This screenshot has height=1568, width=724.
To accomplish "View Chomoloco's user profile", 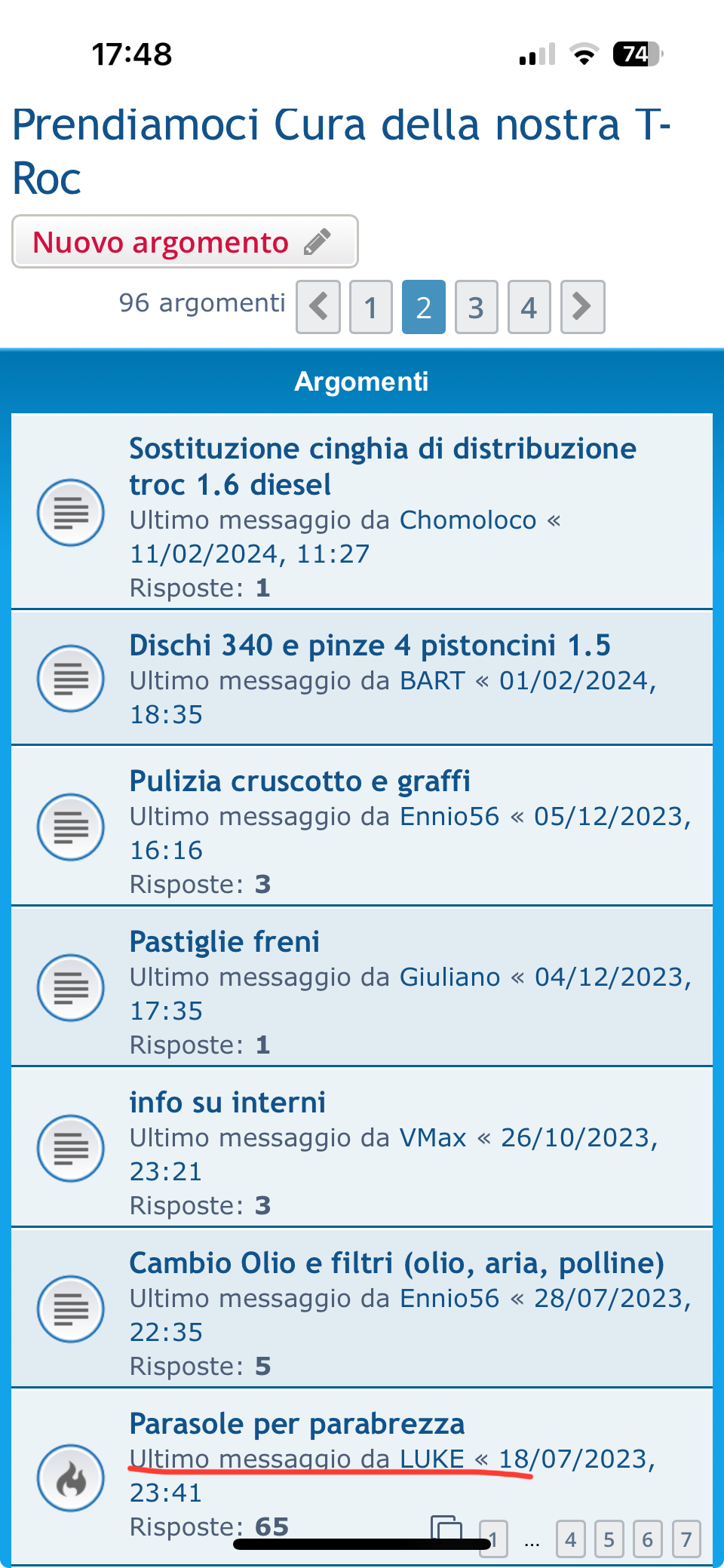I will coord(468,520).
